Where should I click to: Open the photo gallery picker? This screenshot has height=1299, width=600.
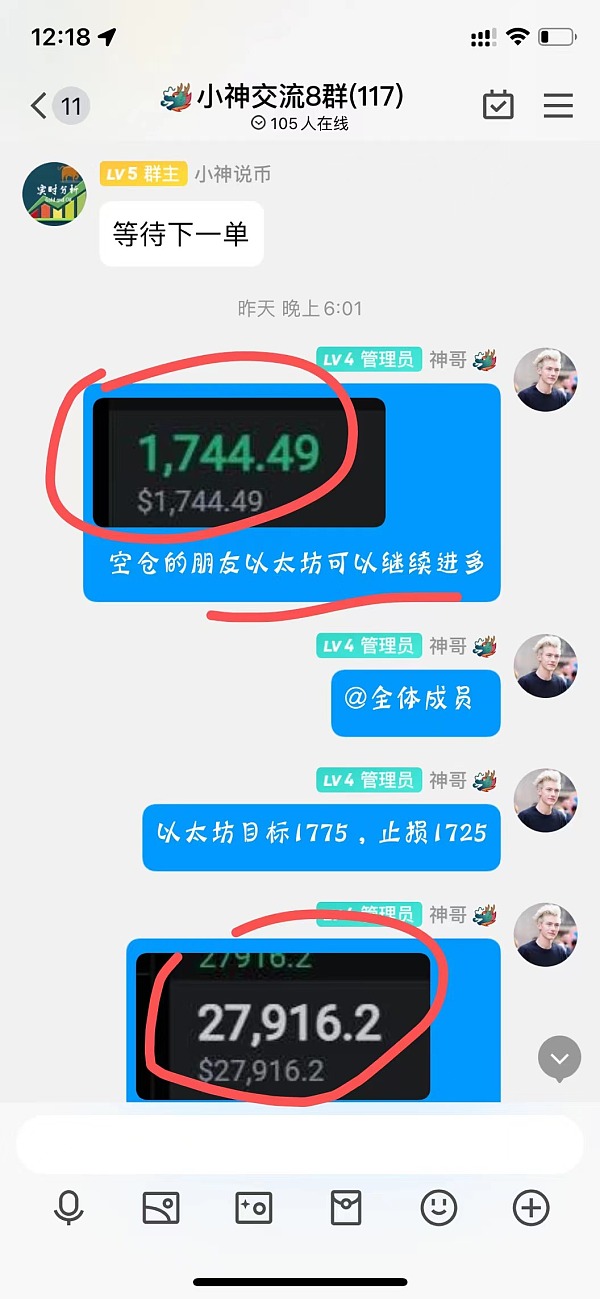point(160,1208)
